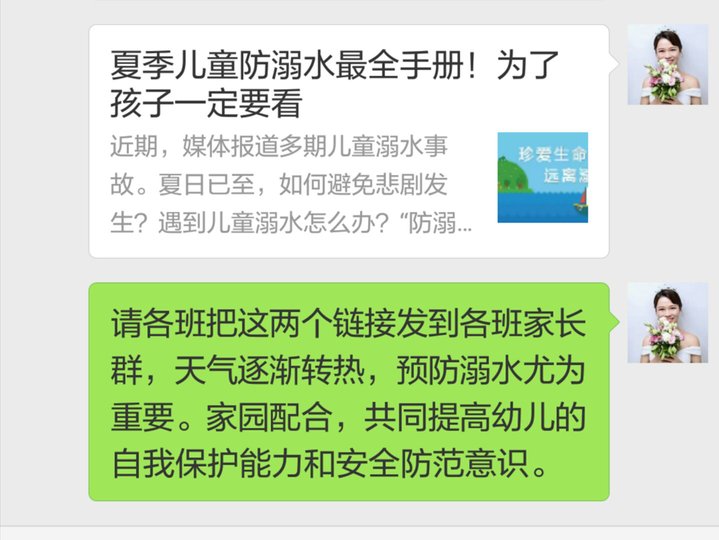The image size is (719, 540).
Task: Tap sender avatar beside the green message
Action: pyautogui.click(x=667, y=323)
